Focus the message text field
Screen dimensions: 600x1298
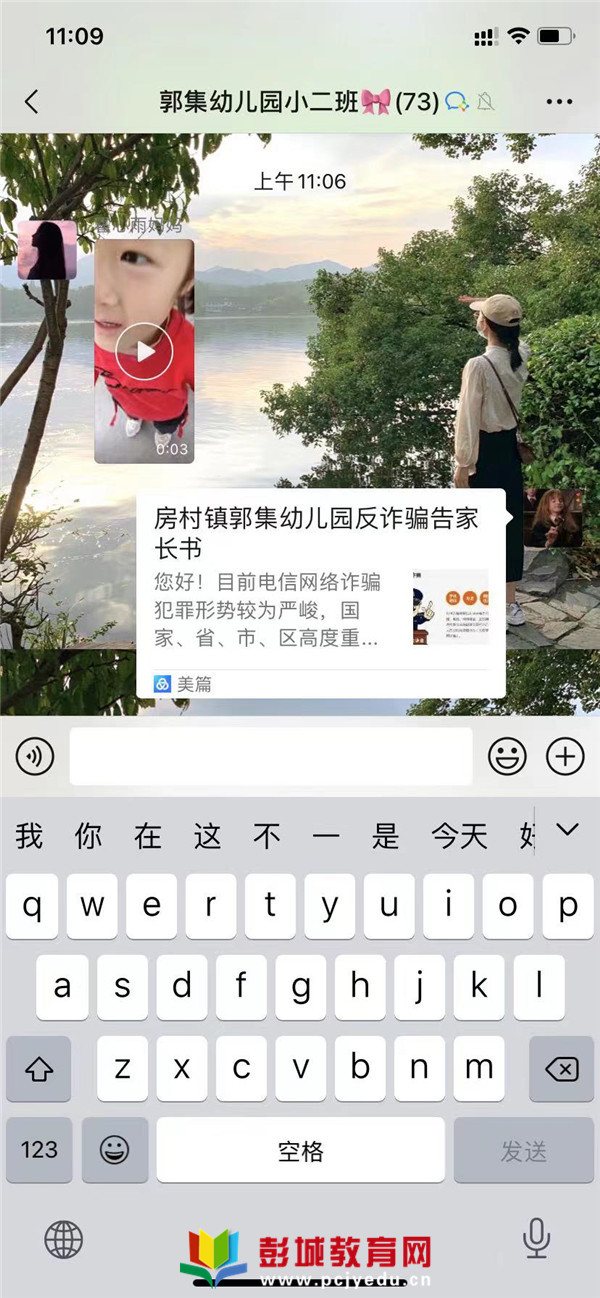coord(270,757)
